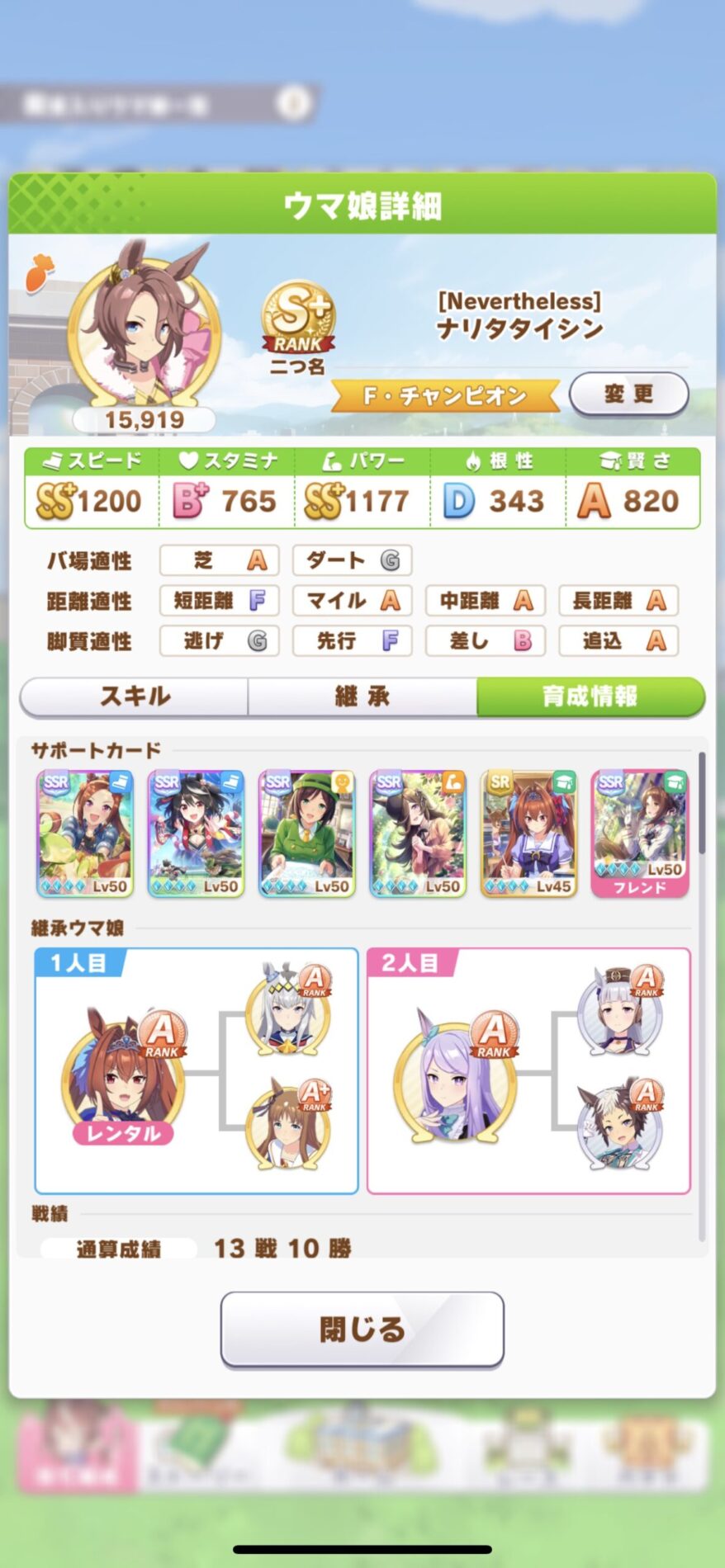Switch to the 継承 tab
The height and width of the screenshot is (1568, 725).
[362, 697]
